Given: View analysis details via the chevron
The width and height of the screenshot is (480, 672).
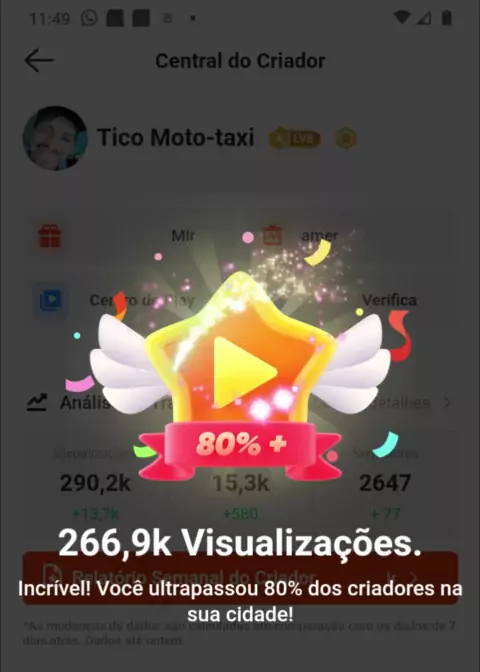Looking at the screenshot, I should 447,403.
